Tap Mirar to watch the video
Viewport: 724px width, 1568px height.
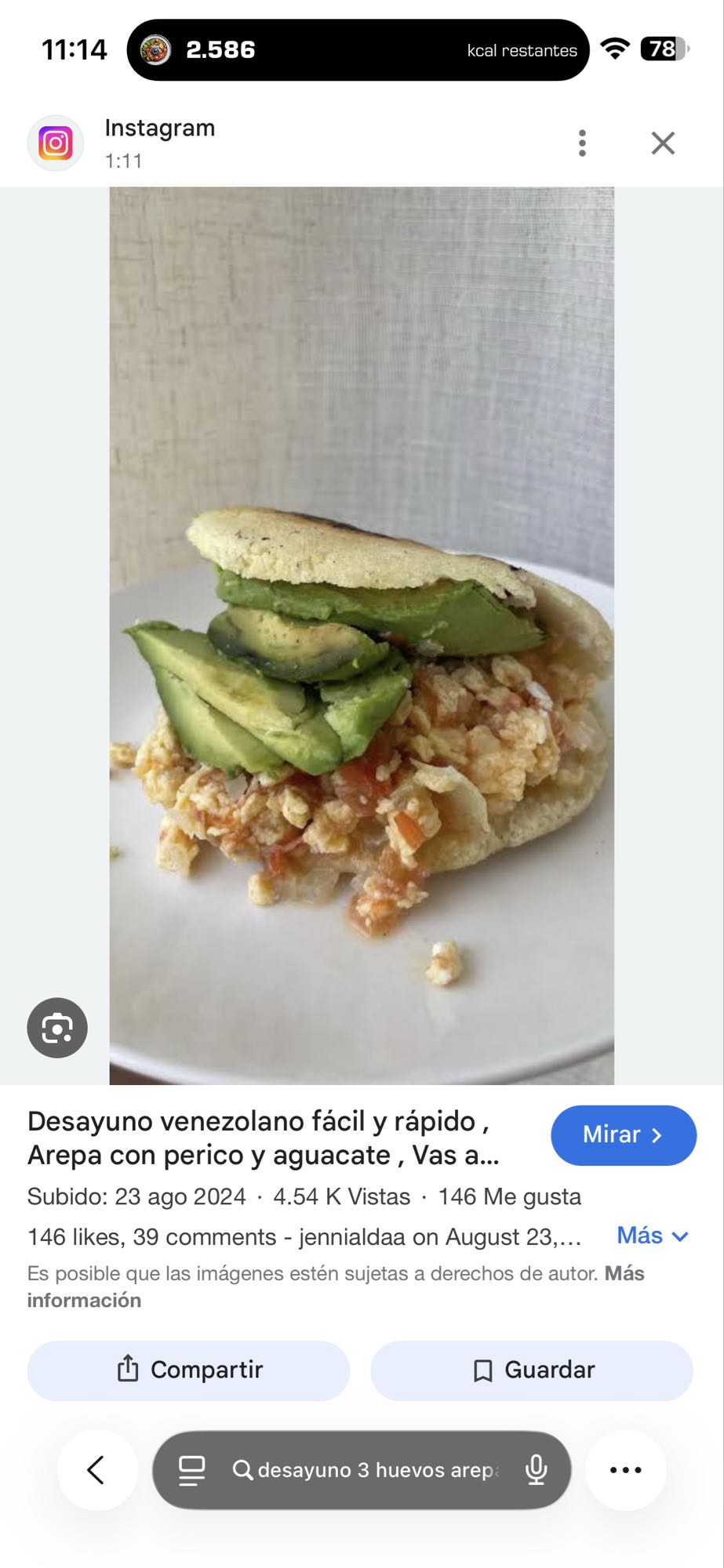coord(623,1134)
